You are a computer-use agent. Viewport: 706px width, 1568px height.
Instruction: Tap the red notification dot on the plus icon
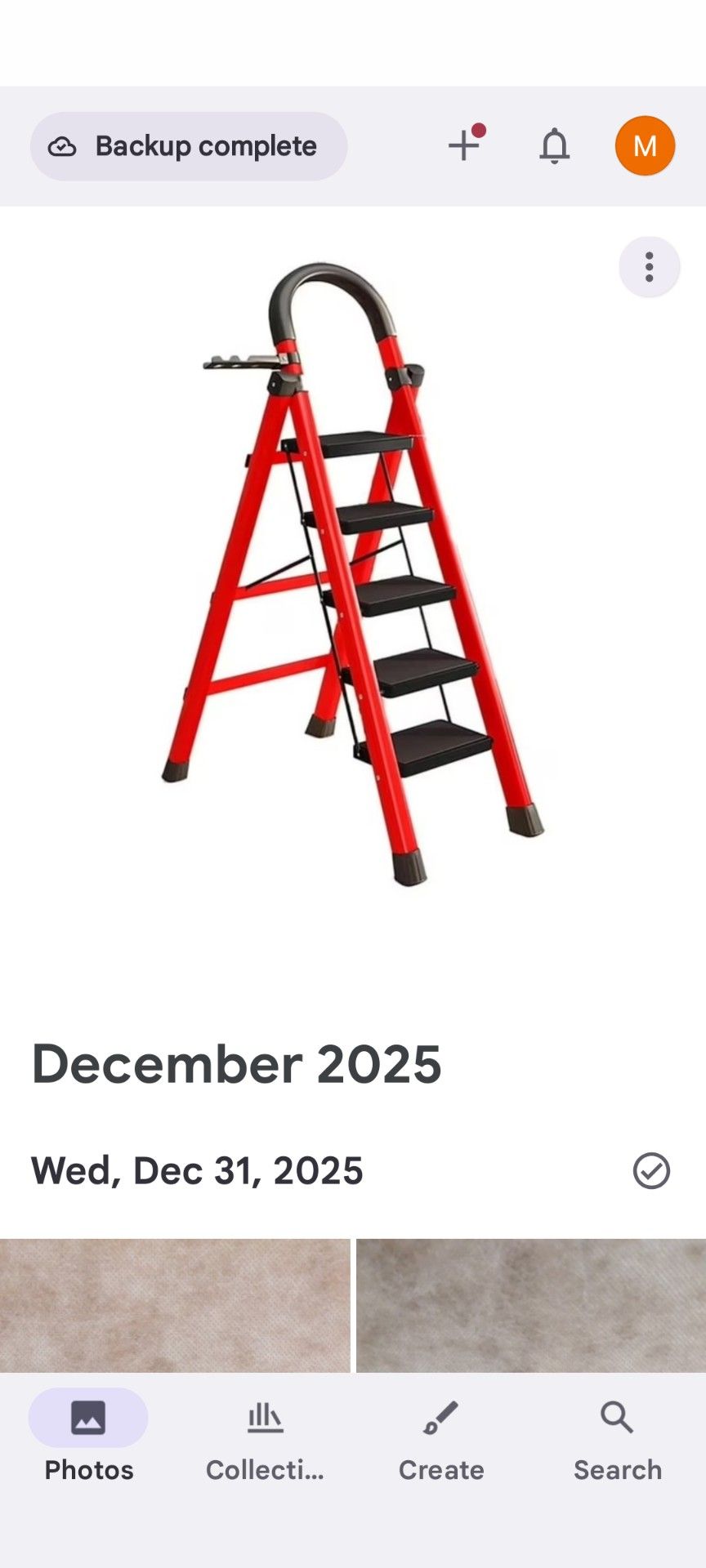(480, 128)
